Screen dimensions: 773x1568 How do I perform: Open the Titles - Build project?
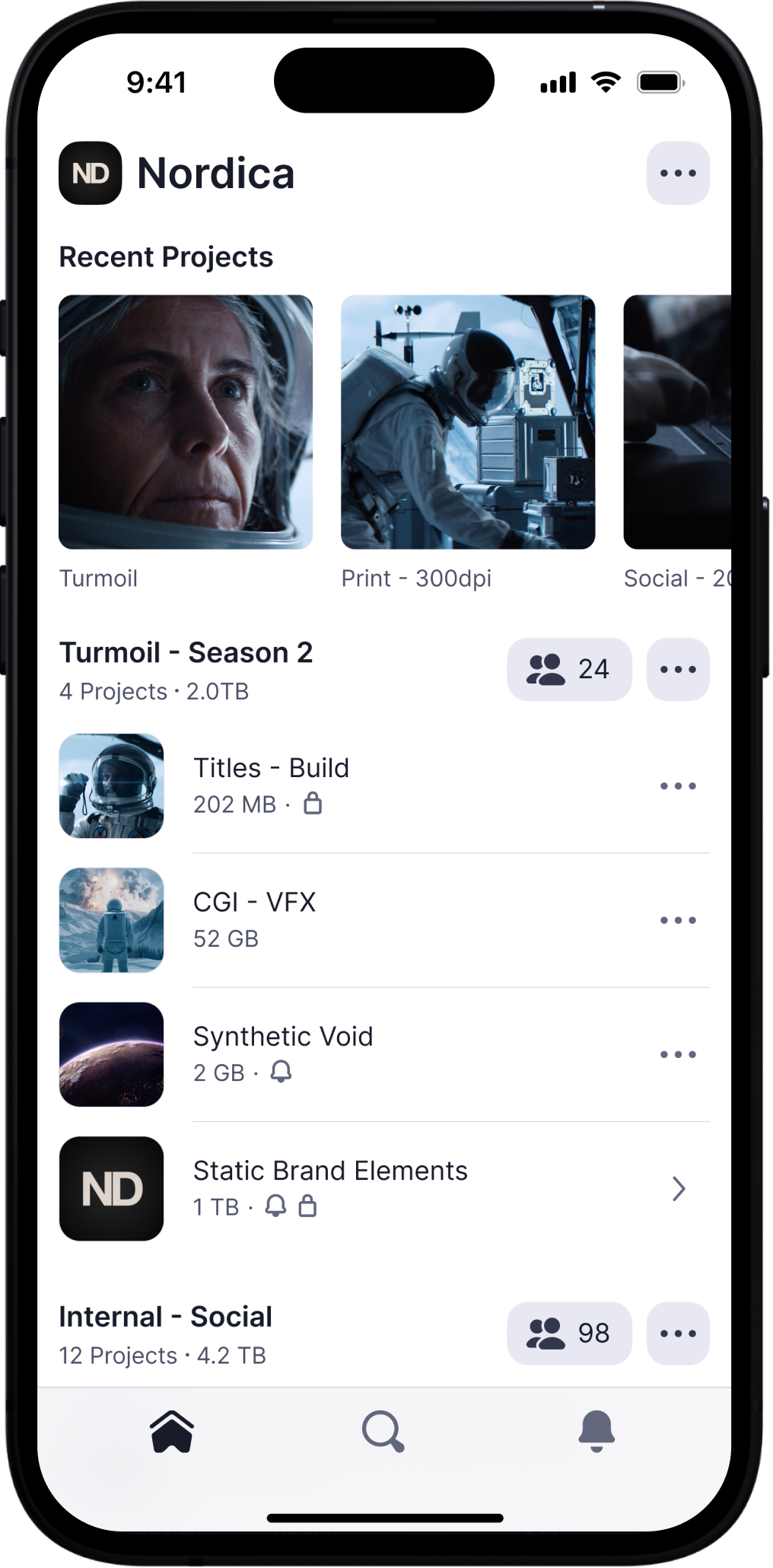coord(271,784)
